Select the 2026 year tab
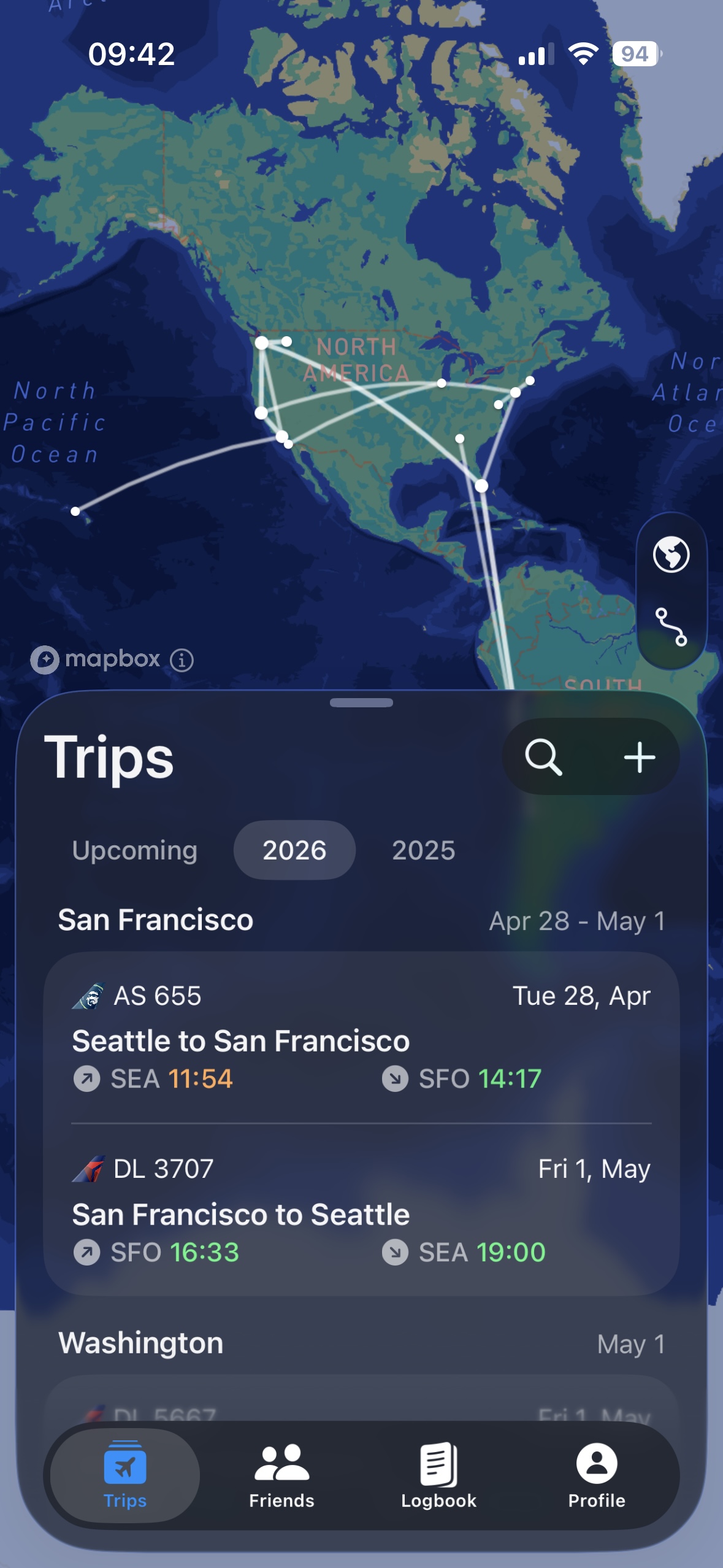723x1568 pixels. pos(294,850)
